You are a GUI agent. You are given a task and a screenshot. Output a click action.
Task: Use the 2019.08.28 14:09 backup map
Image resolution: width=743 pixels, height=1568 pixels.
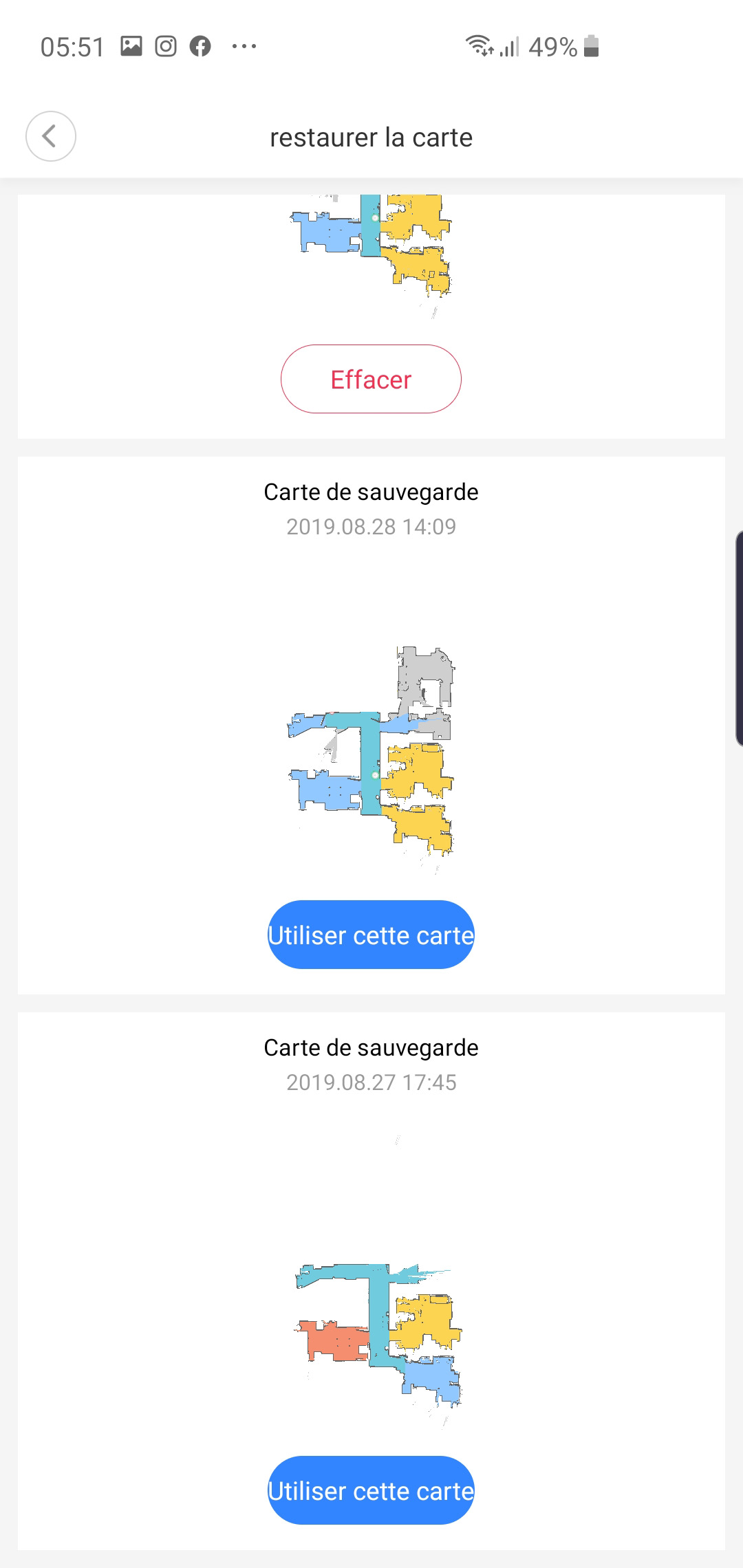point(371,935)
